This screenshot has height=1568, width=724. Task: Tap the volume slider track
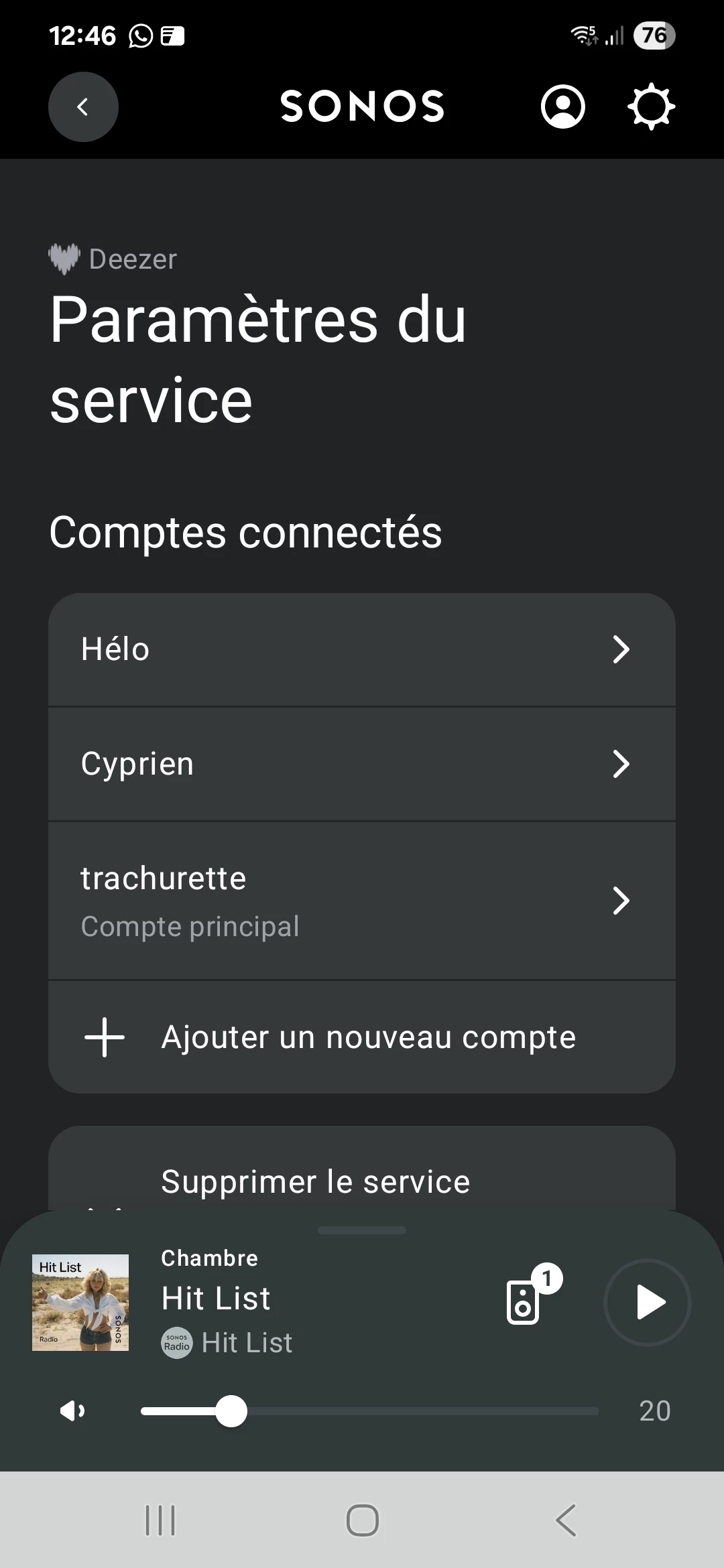pyautogui.click(x=370, y=1411)
